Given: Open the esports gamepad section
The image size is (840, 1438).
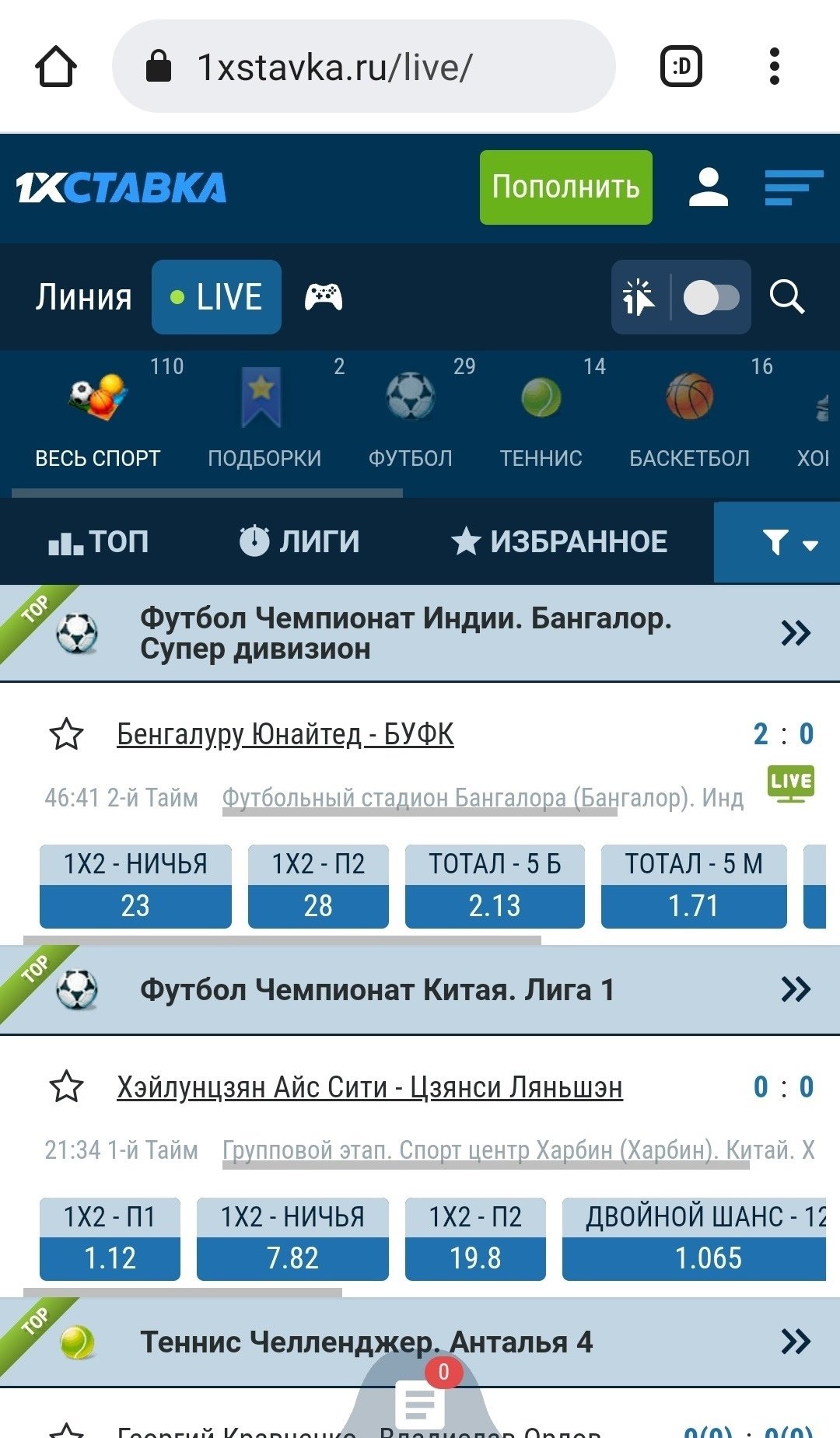Looking at the screenshot, I should 324,297.
